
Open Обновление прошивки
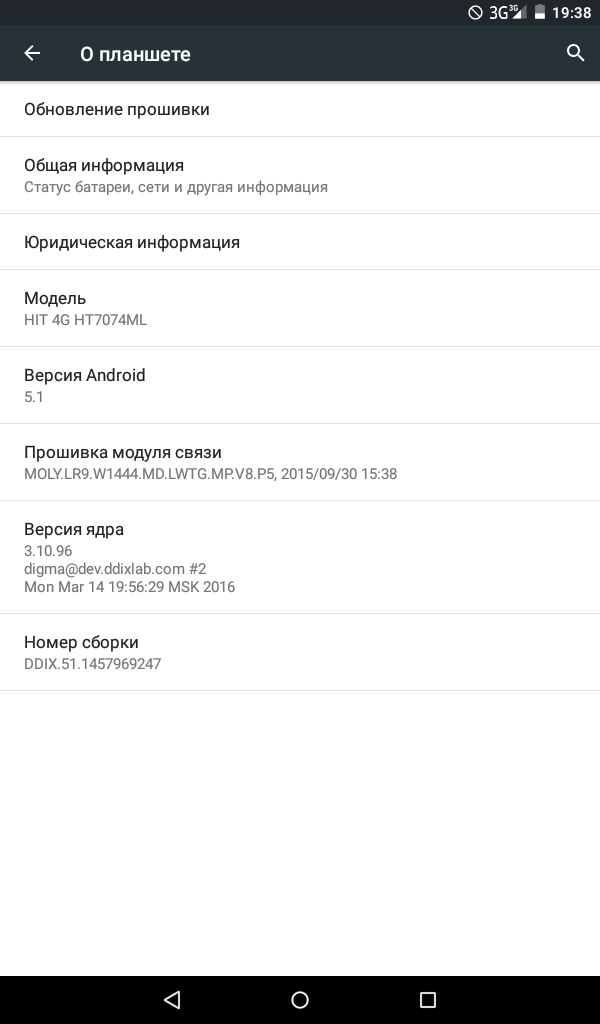300,110
